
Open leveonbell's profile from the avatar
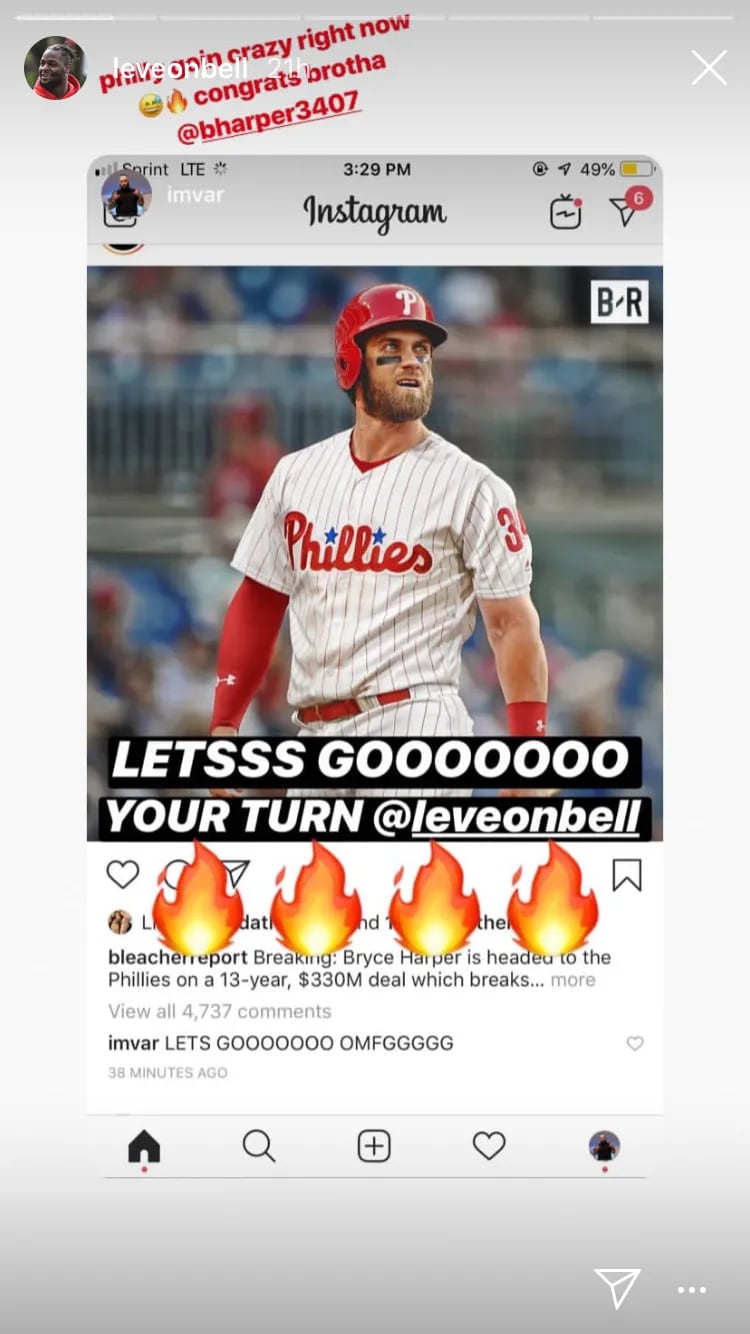[55, 68]
